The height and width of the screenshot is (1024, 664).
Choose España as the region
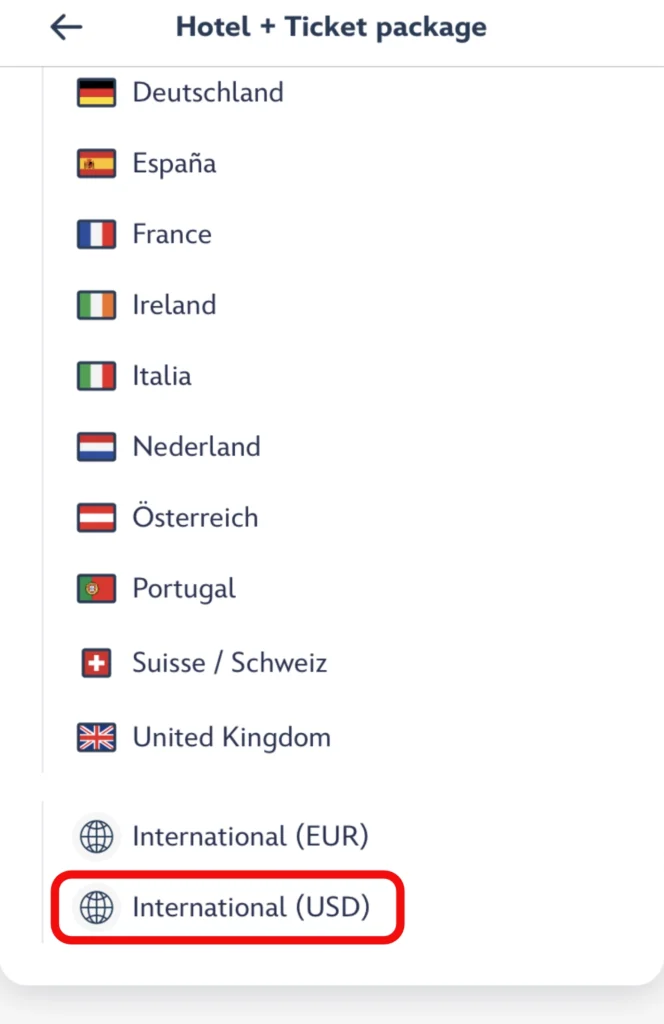pyautogui.click(x=174, y=164)
